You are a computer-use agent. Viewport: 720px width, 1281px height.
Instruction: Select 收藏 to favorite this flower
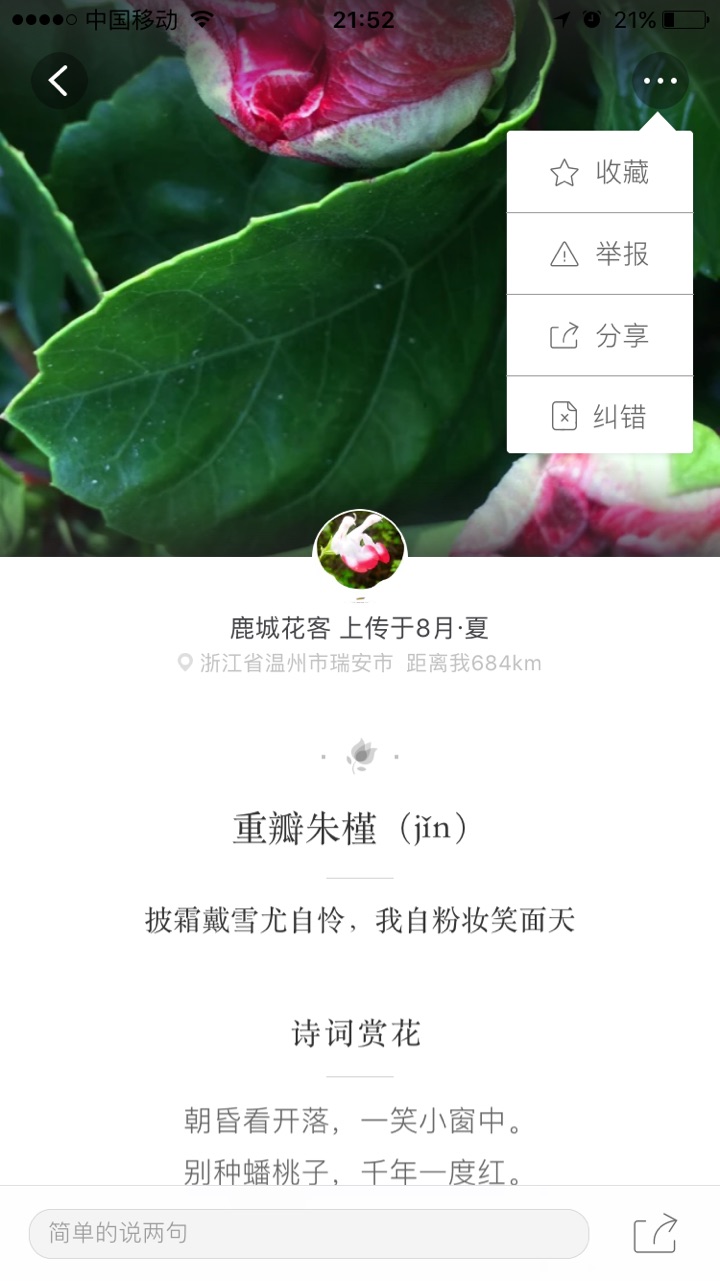coord(600,173)
